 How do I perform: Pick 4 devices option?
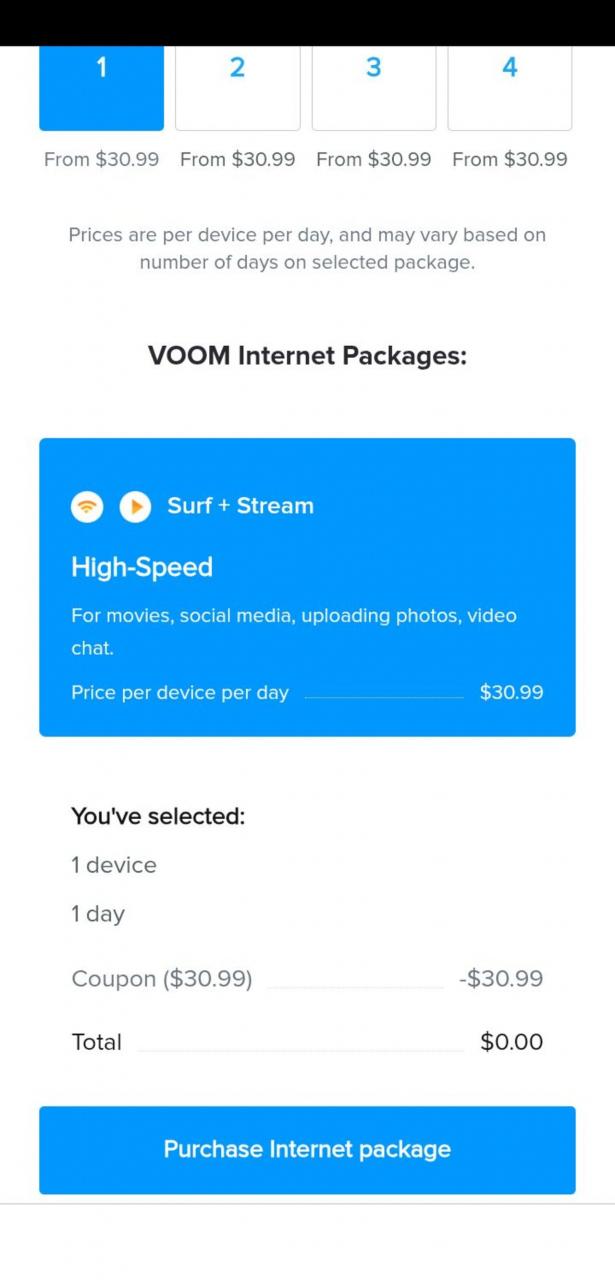pos(509,88)
